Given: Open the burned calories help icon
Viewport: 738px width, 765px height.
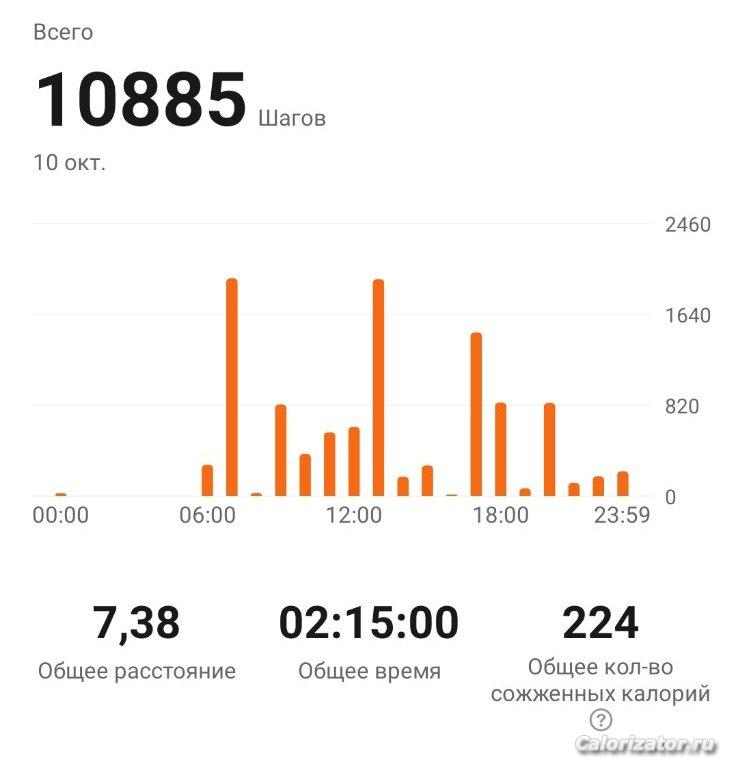Looking at the screenshot, I should (x=601, y=719).
